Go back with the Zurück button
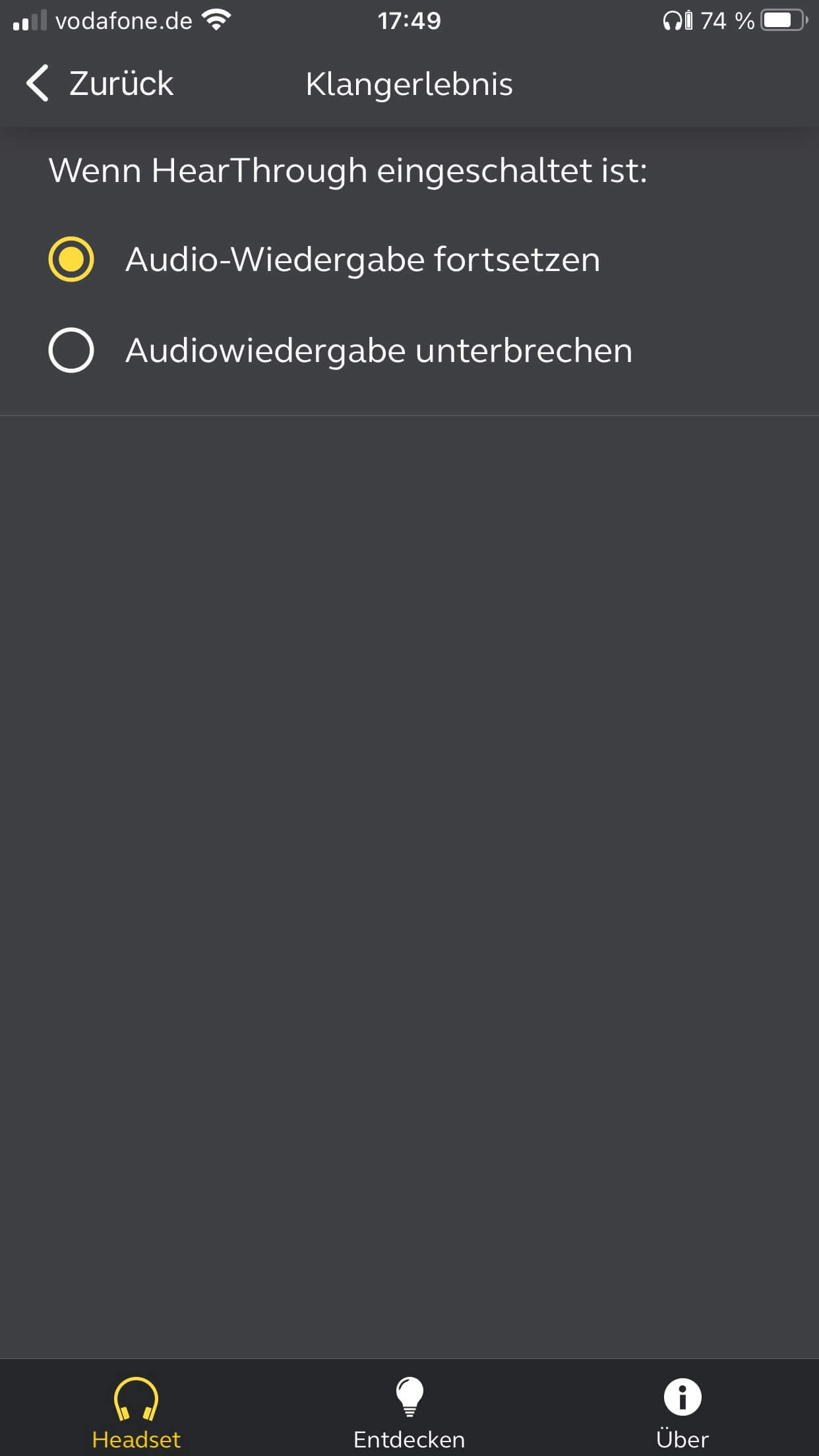This screenshot has width=819, height=1456. [x=100, y=84]
